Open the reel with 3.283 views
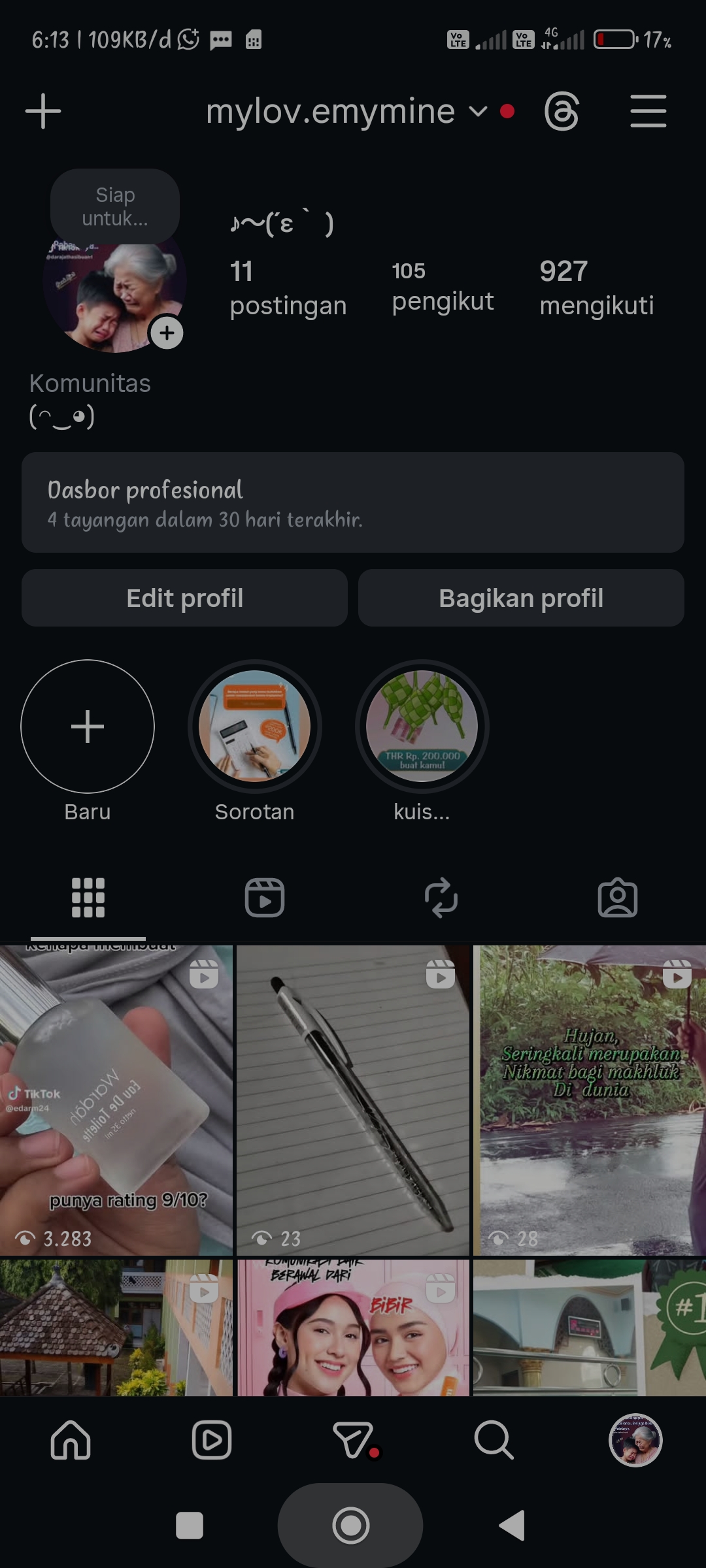The width and height of the screenshot is (706, 1568). [116, 1100]
